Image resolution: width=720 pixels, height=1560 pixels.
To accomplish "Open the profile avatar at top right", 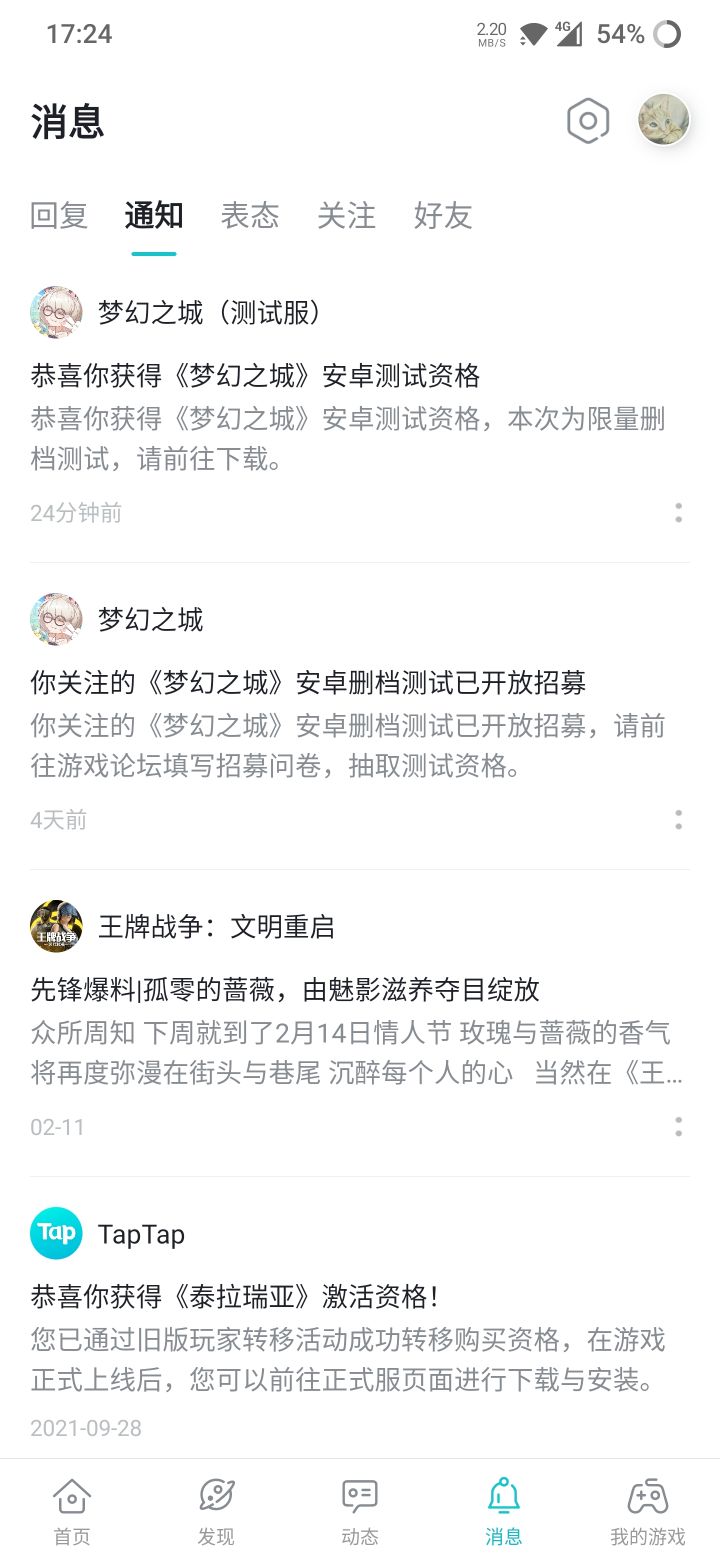I will 664,120.
